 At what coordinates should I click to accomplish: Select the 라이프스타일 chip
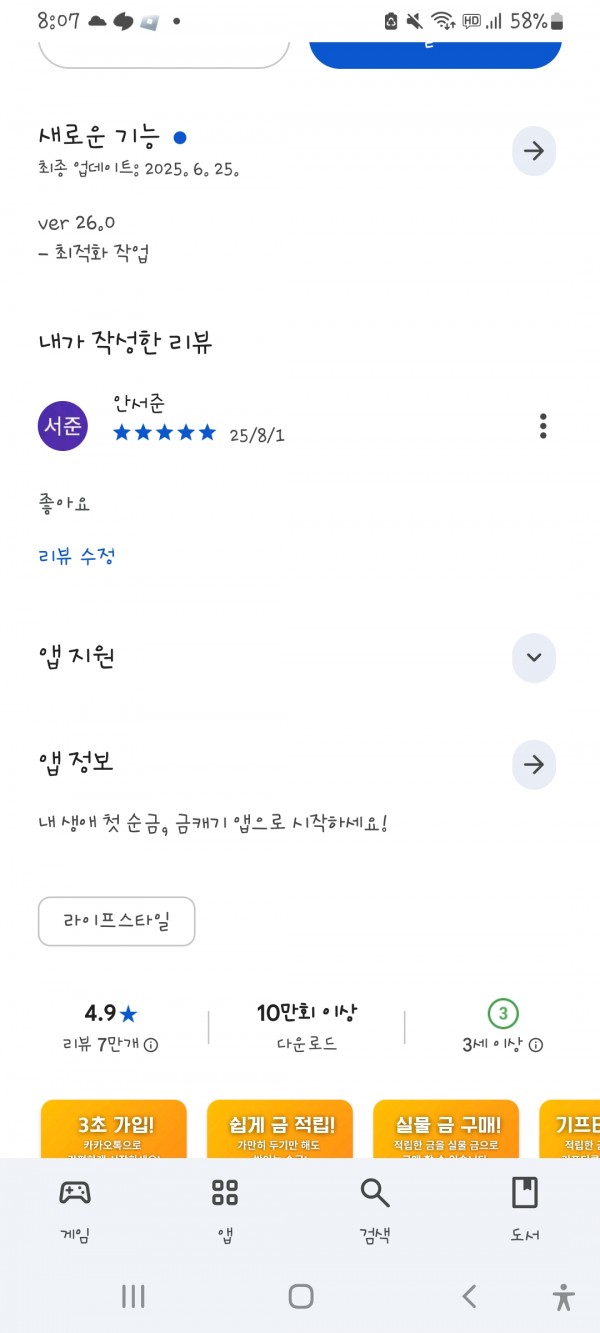(116, 921)
